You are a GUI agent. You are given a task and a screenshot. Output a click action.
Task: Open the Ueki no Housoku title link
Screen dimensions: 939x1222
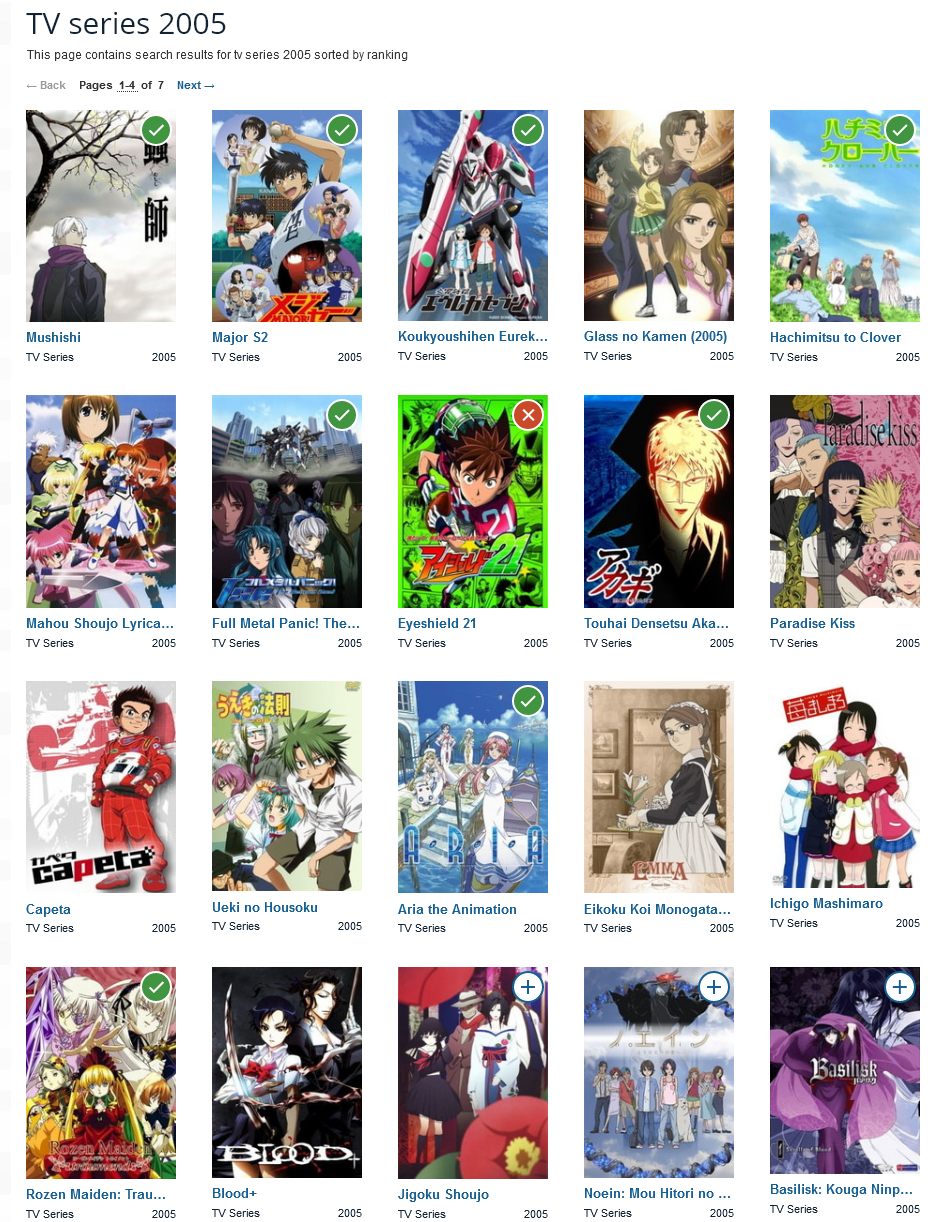[x=264, y=908]
